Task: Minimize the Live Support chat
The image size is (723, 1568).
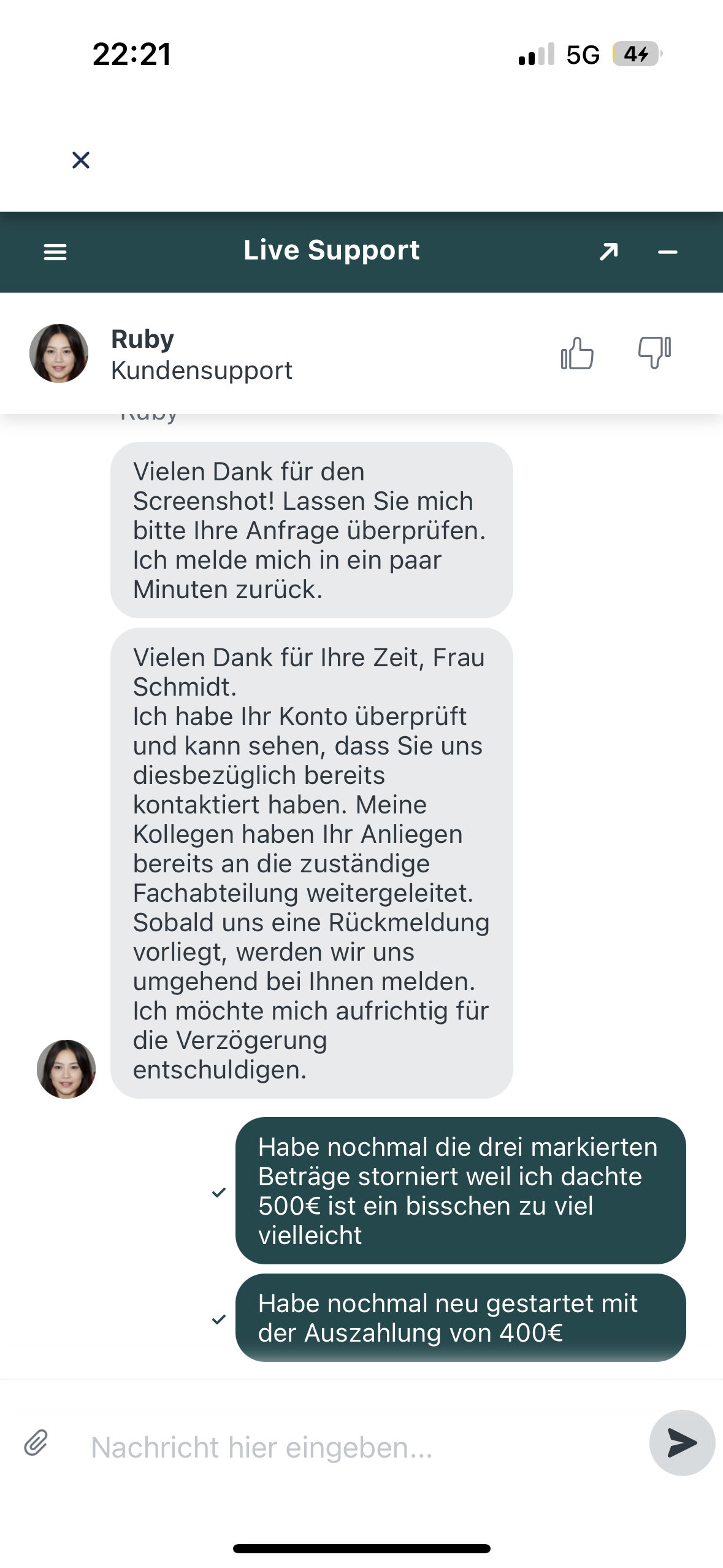Action: (667, 252)
